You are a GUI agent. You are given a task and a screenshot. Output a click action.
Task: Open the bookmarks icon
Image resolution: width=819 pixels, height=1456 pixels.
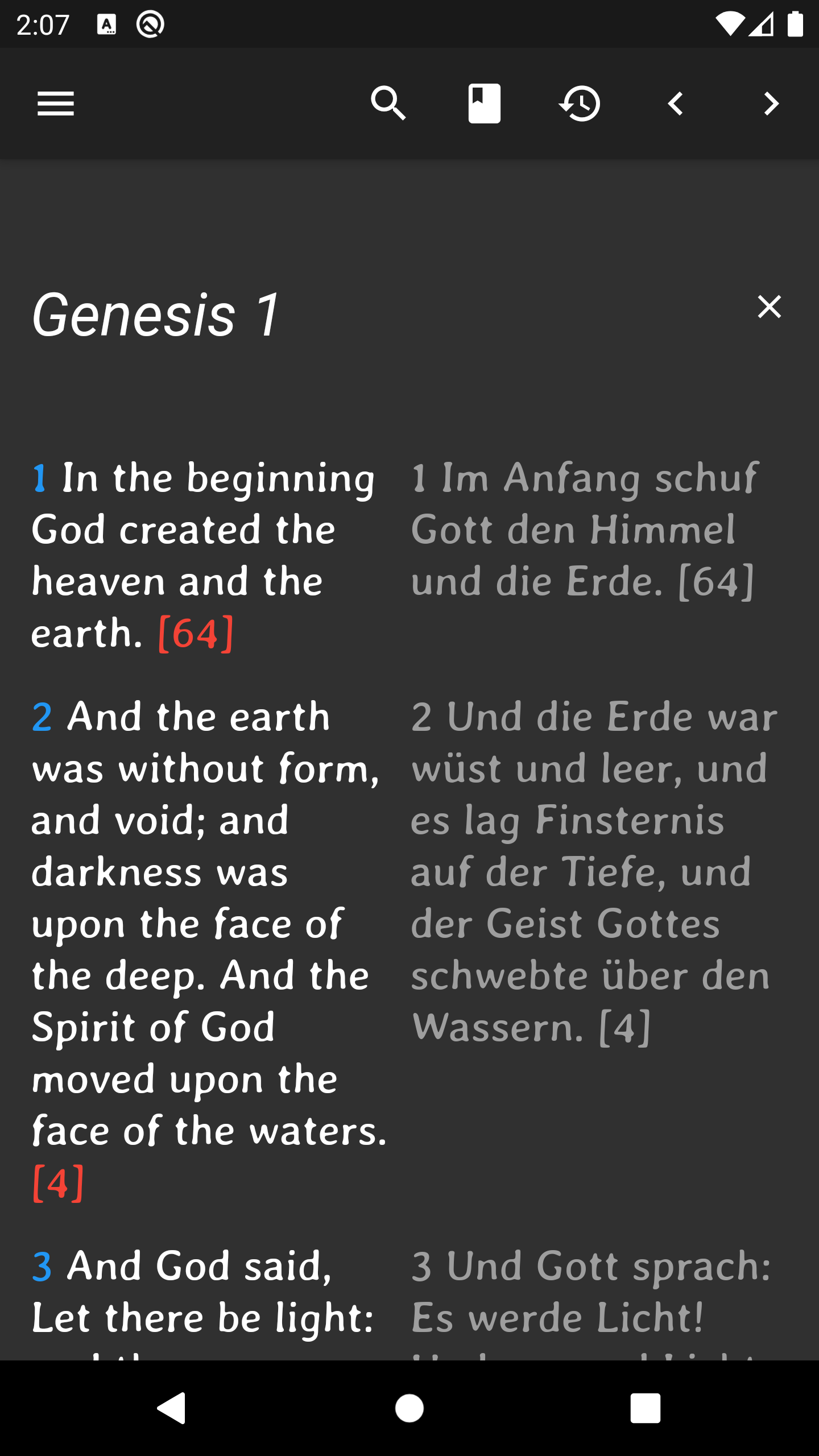[484, 104]
